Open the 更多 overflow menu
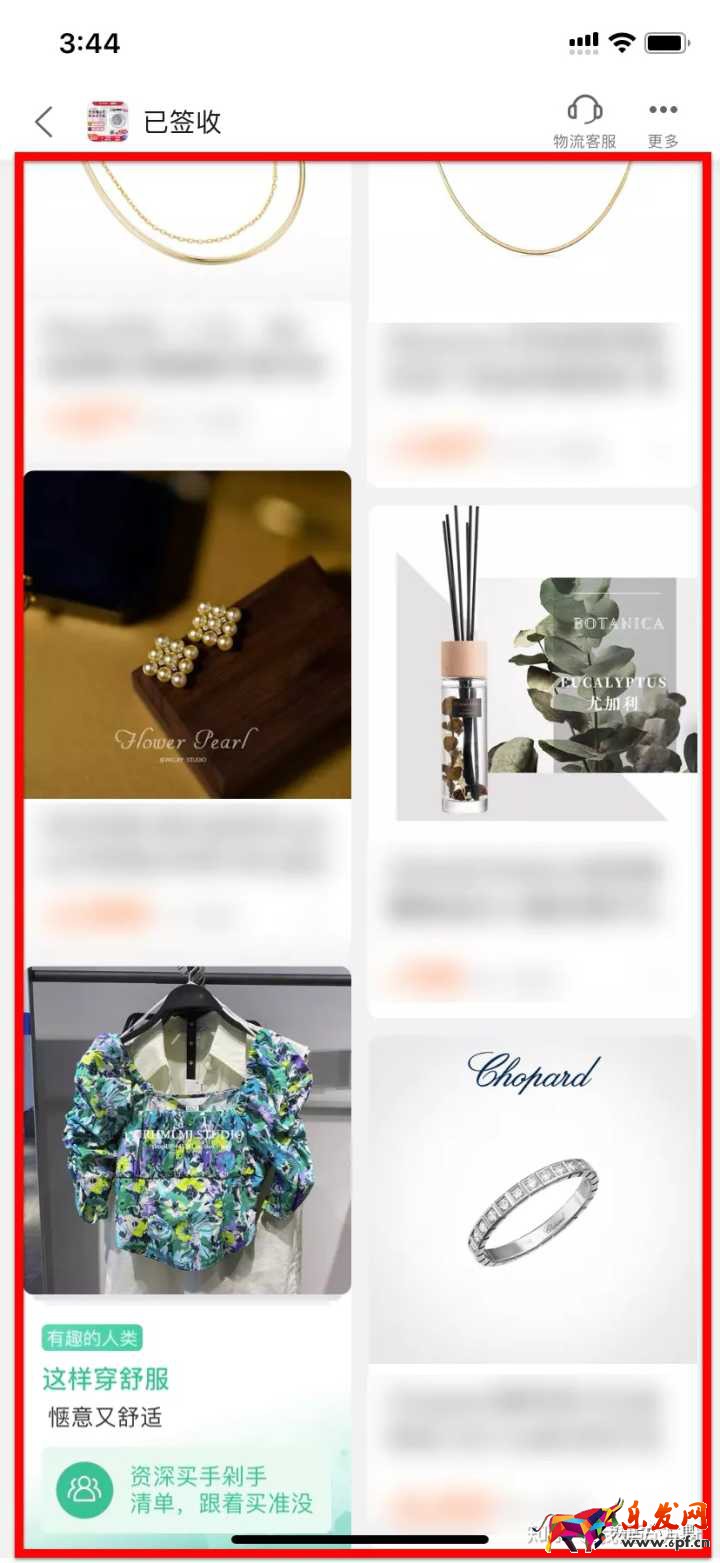This screenshot has height=1563, width=720. click(x=663, y=122)
